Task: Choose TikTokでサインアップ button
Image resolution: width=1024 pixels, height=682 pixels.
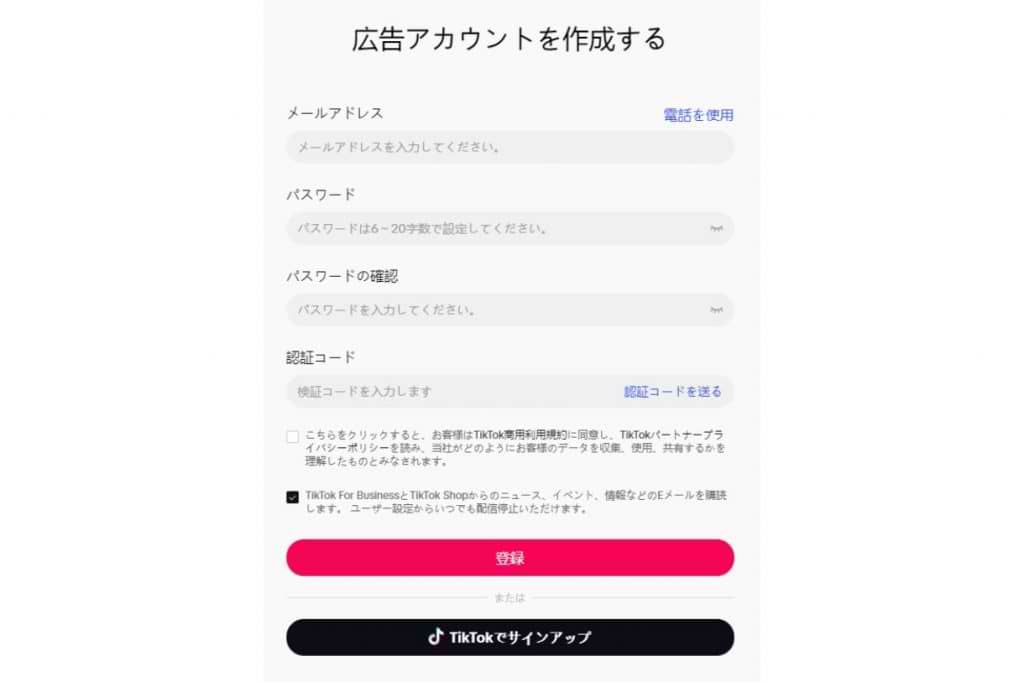Action: pos(509,637)
